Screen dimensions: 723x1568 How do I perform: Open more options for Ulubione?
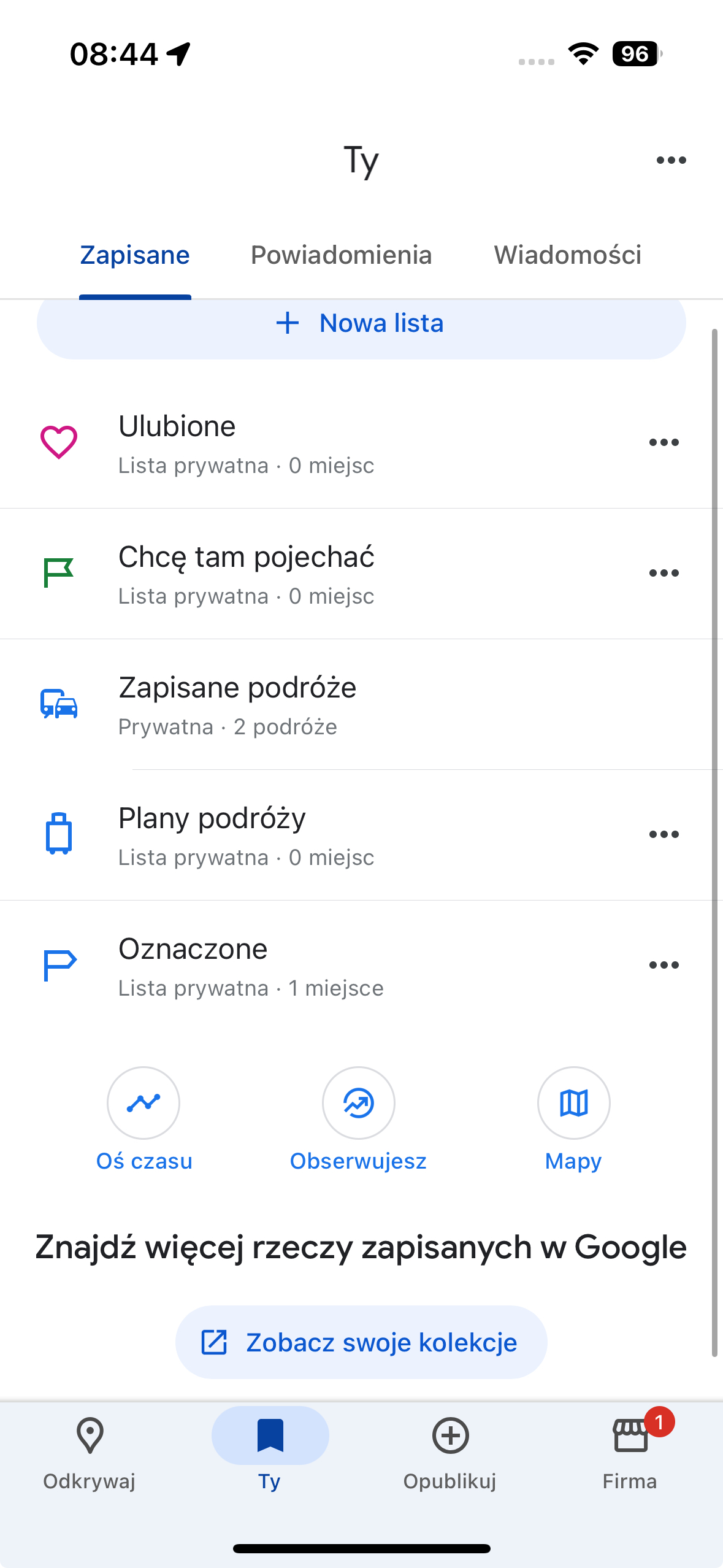point(664,442)
